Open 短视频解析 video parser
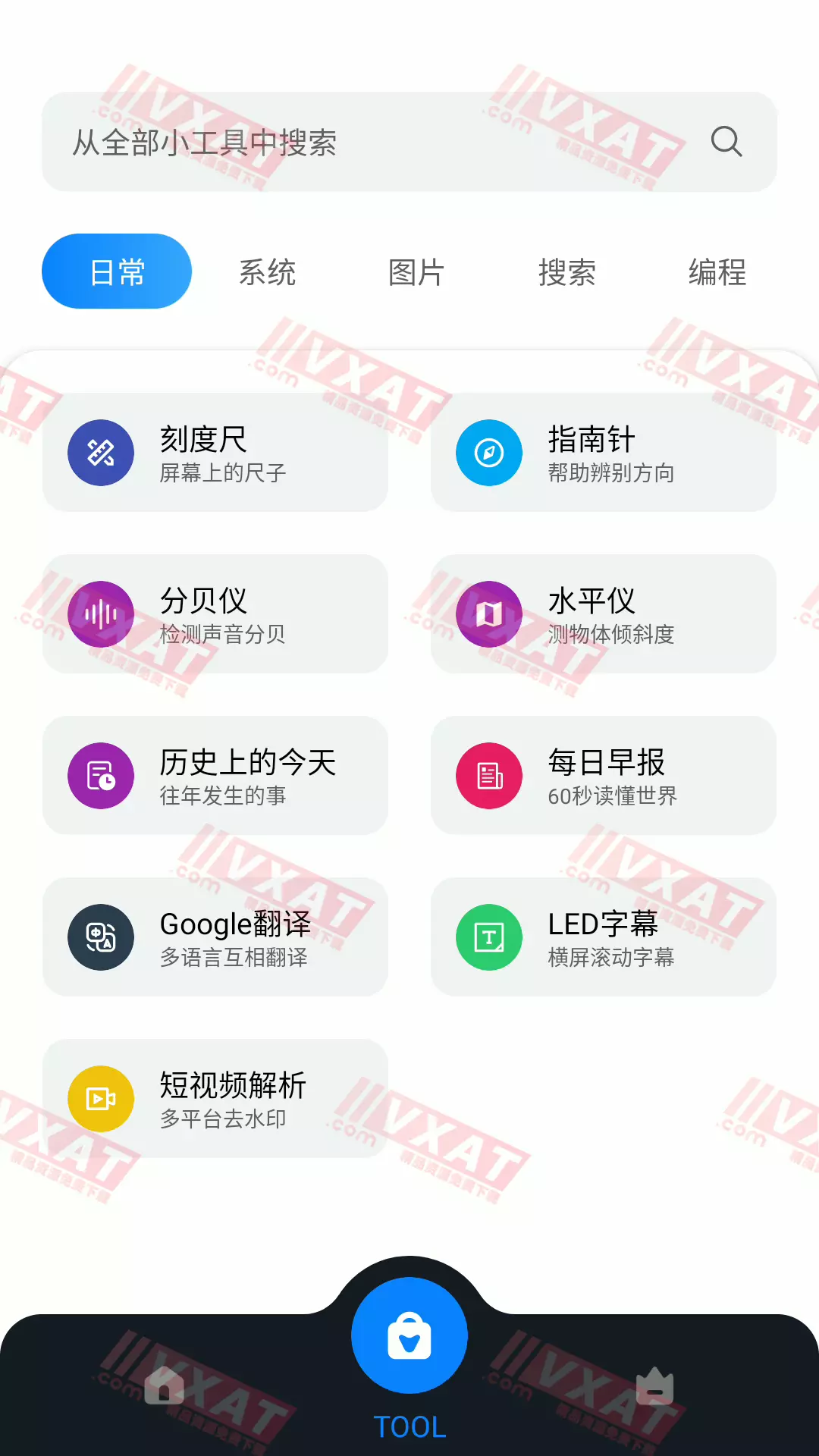This screenshot has width=819, height=1456. 215,1099
